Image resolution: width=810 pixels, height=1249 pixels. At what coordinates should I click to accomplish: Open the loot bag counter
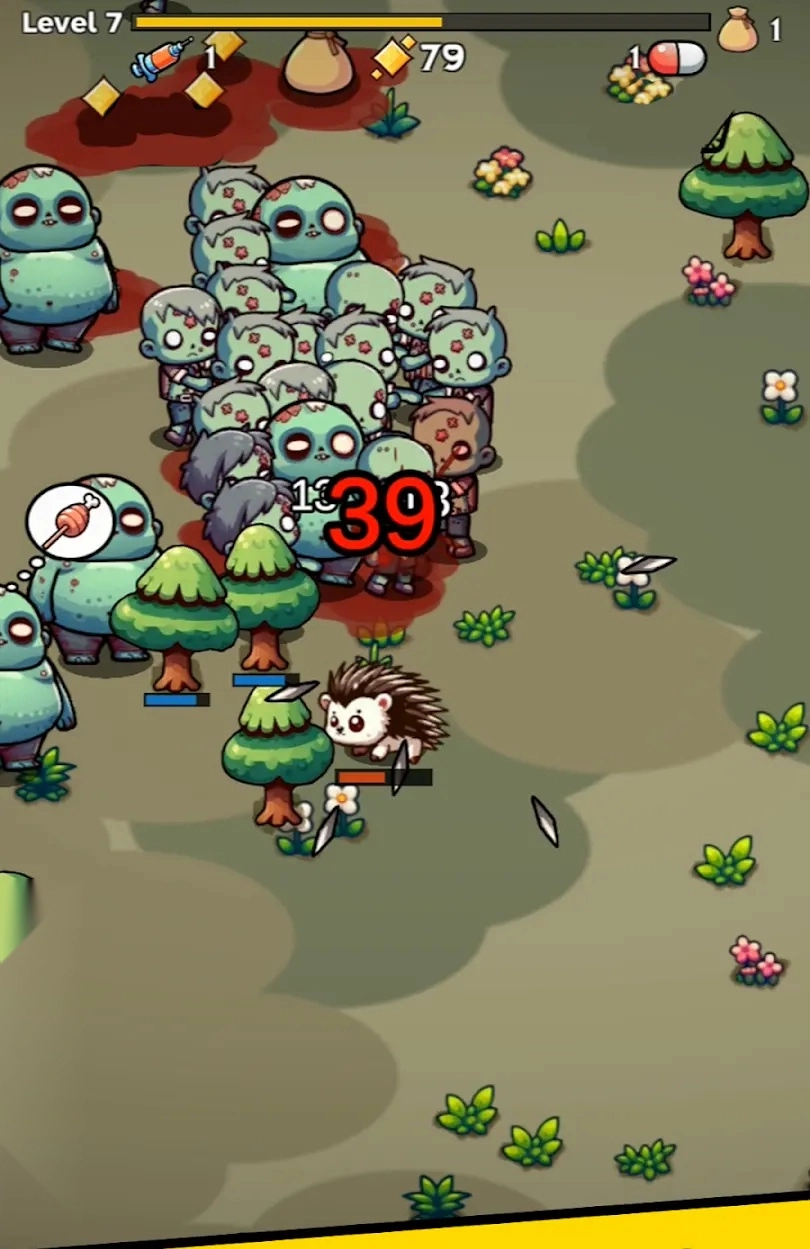pos(738,30)
